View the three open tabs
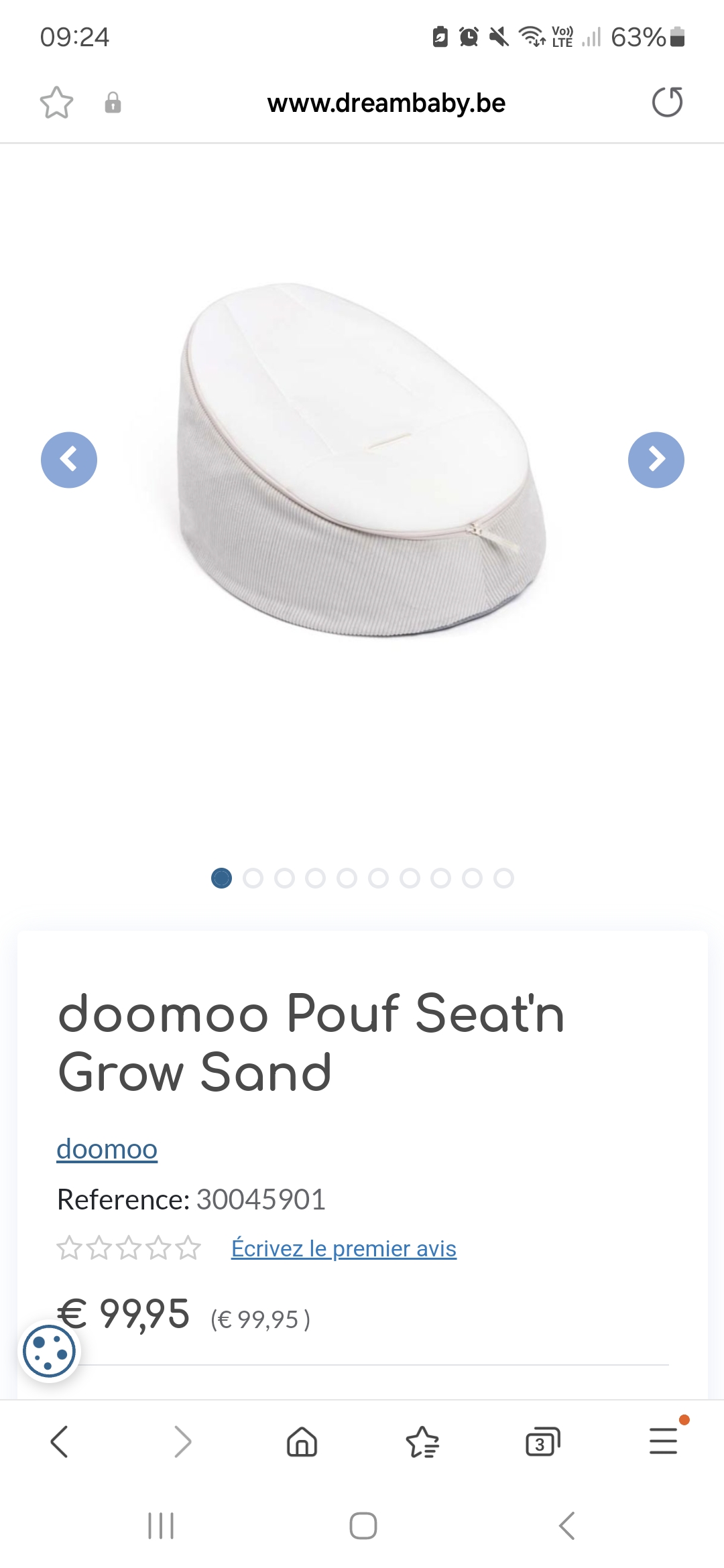Screen dimensions: 724x1568 pos(542,1441)
